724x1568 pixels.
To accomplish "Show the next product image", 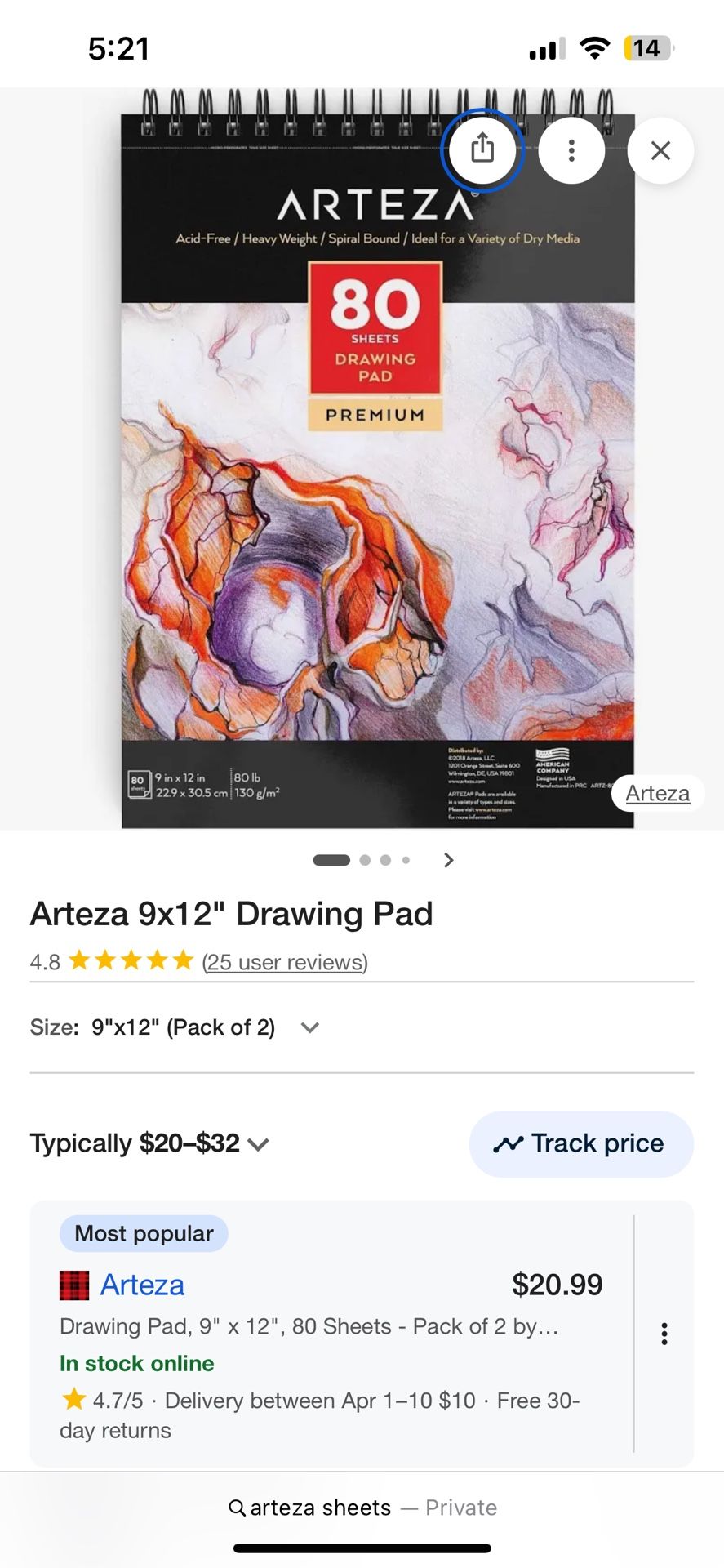I will point(448,860).
